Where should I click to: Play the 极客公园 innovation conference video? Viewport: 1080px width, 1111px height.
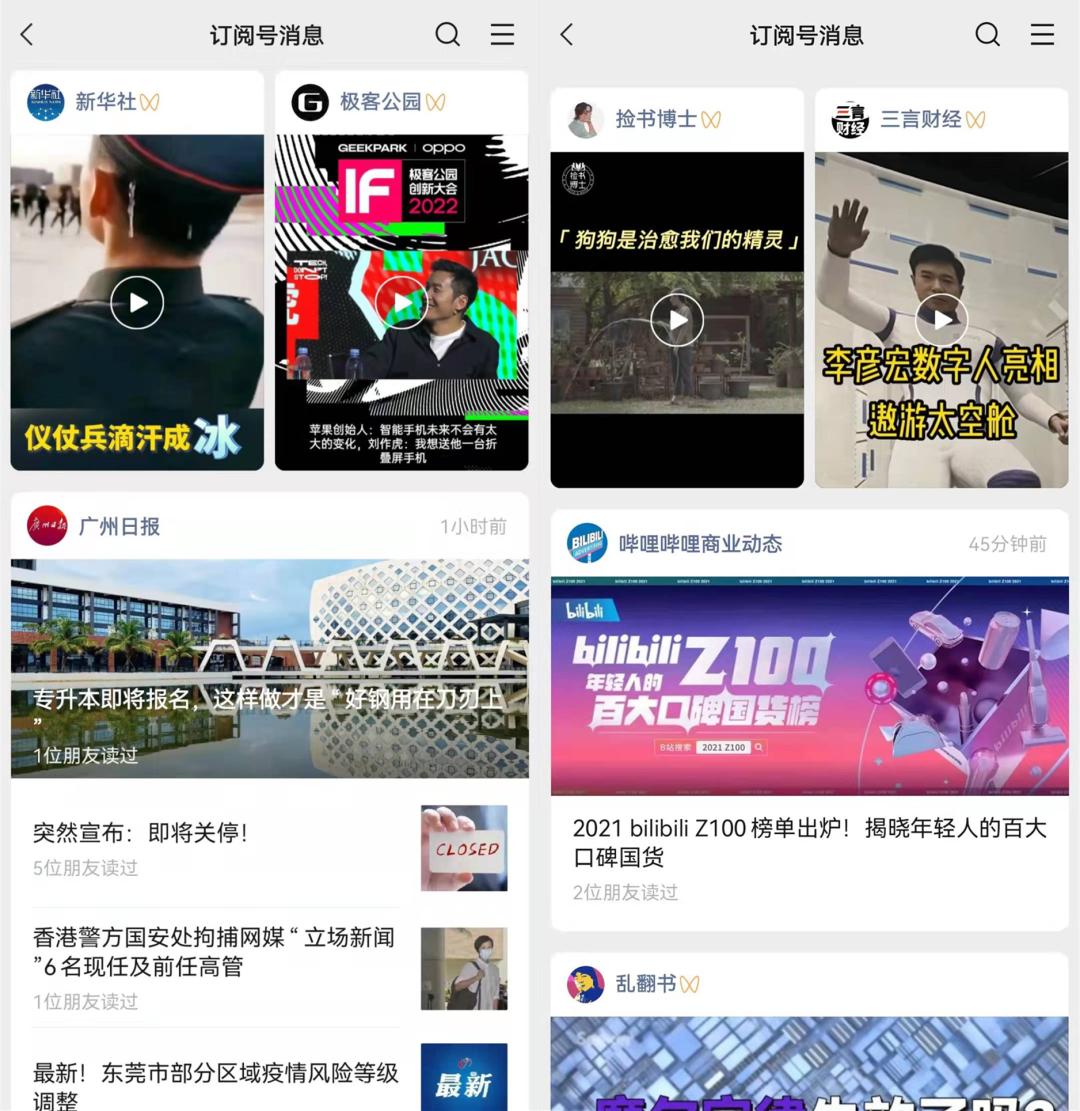click(401, 302)
